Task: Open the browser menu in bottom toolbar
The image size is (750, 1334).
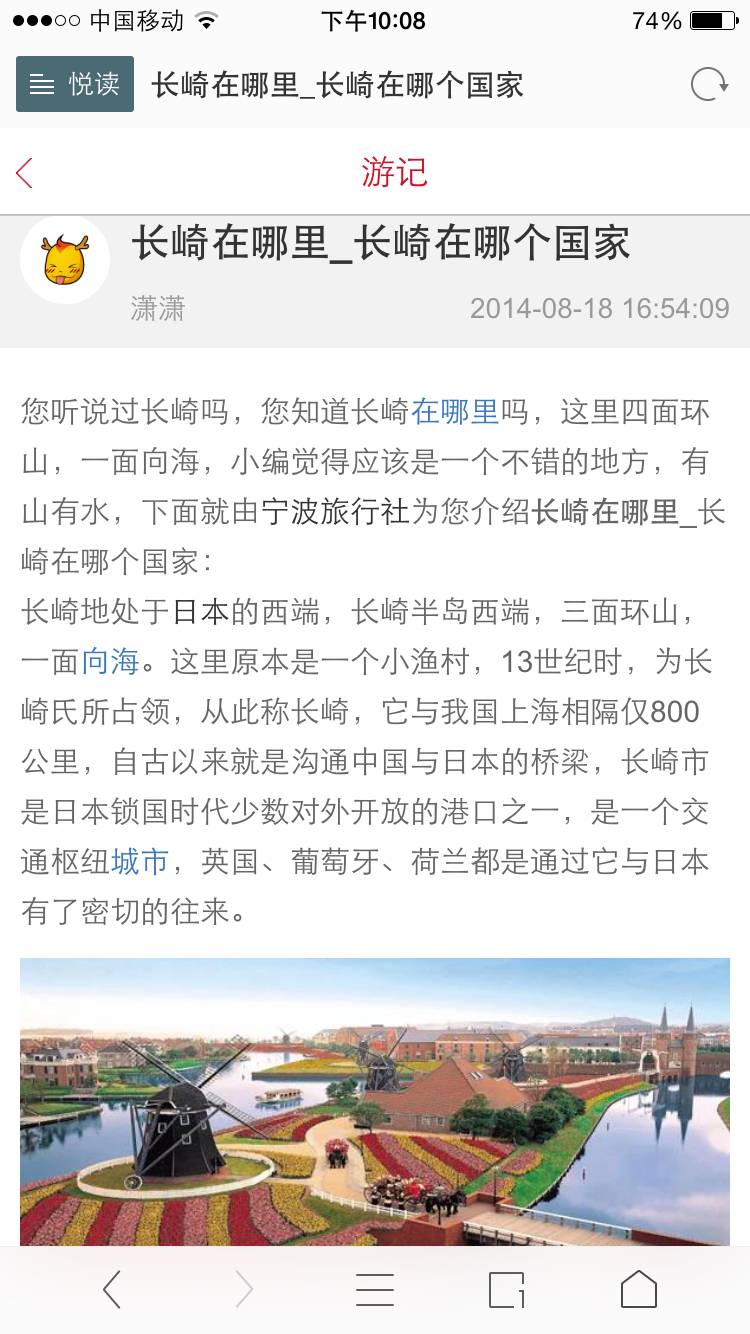Action: click(x=375, y=1290)
